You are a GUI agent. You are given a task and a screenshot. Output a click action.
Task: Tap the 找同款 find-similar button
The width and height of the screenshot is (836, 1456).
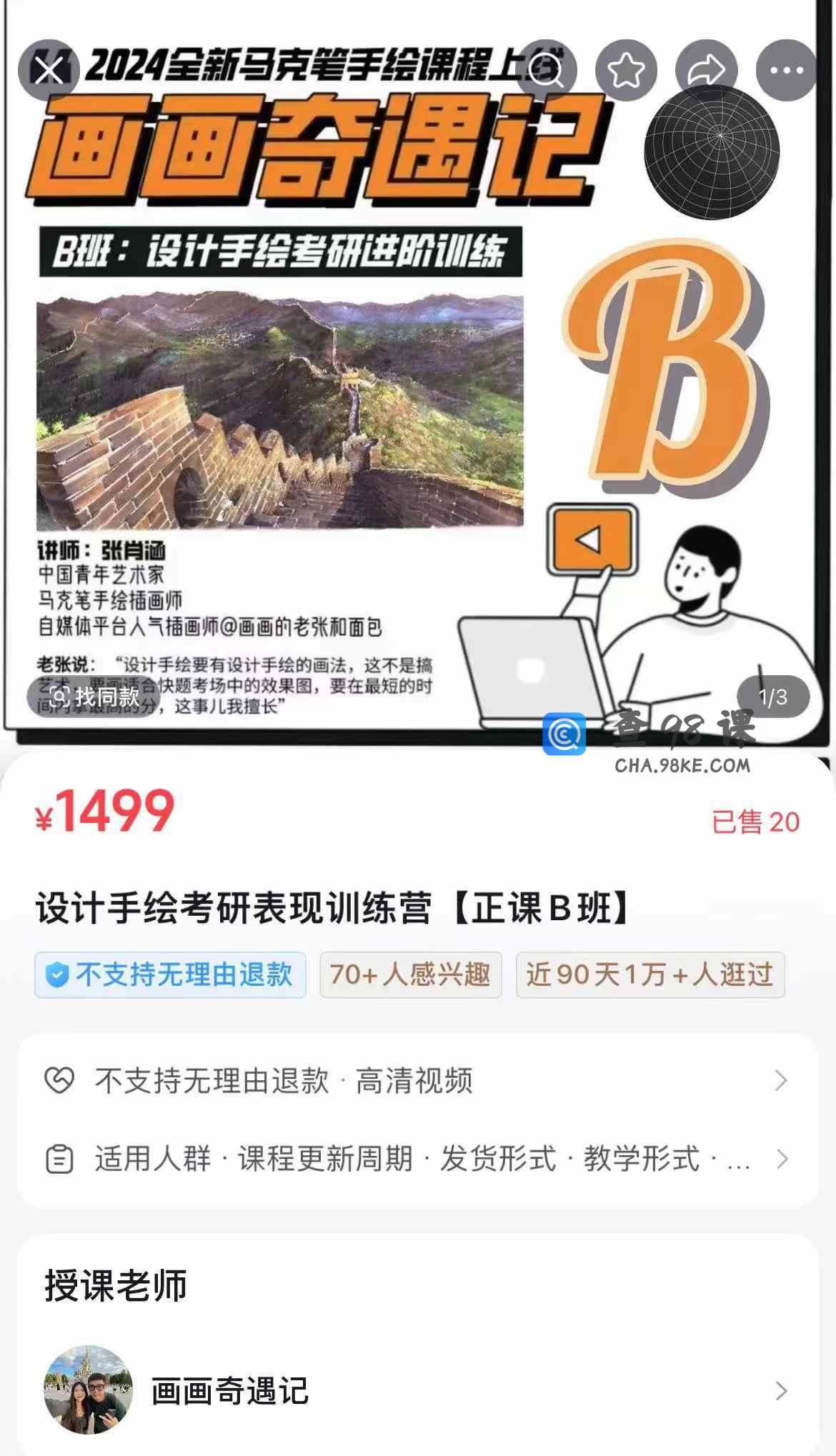[x=94, y=697]
